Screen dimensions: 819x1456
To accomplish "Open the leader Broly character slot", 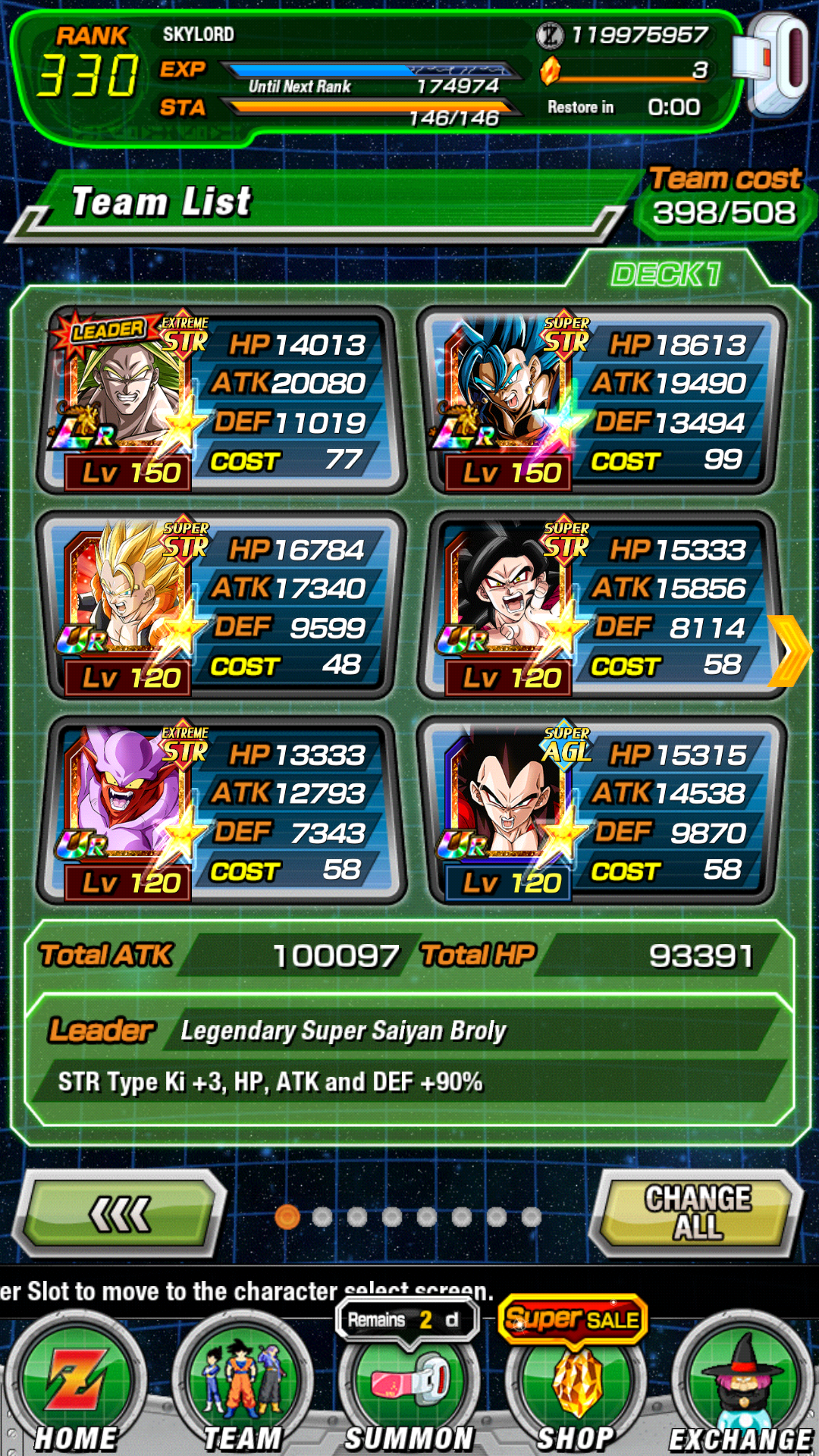I will [221, 400].
